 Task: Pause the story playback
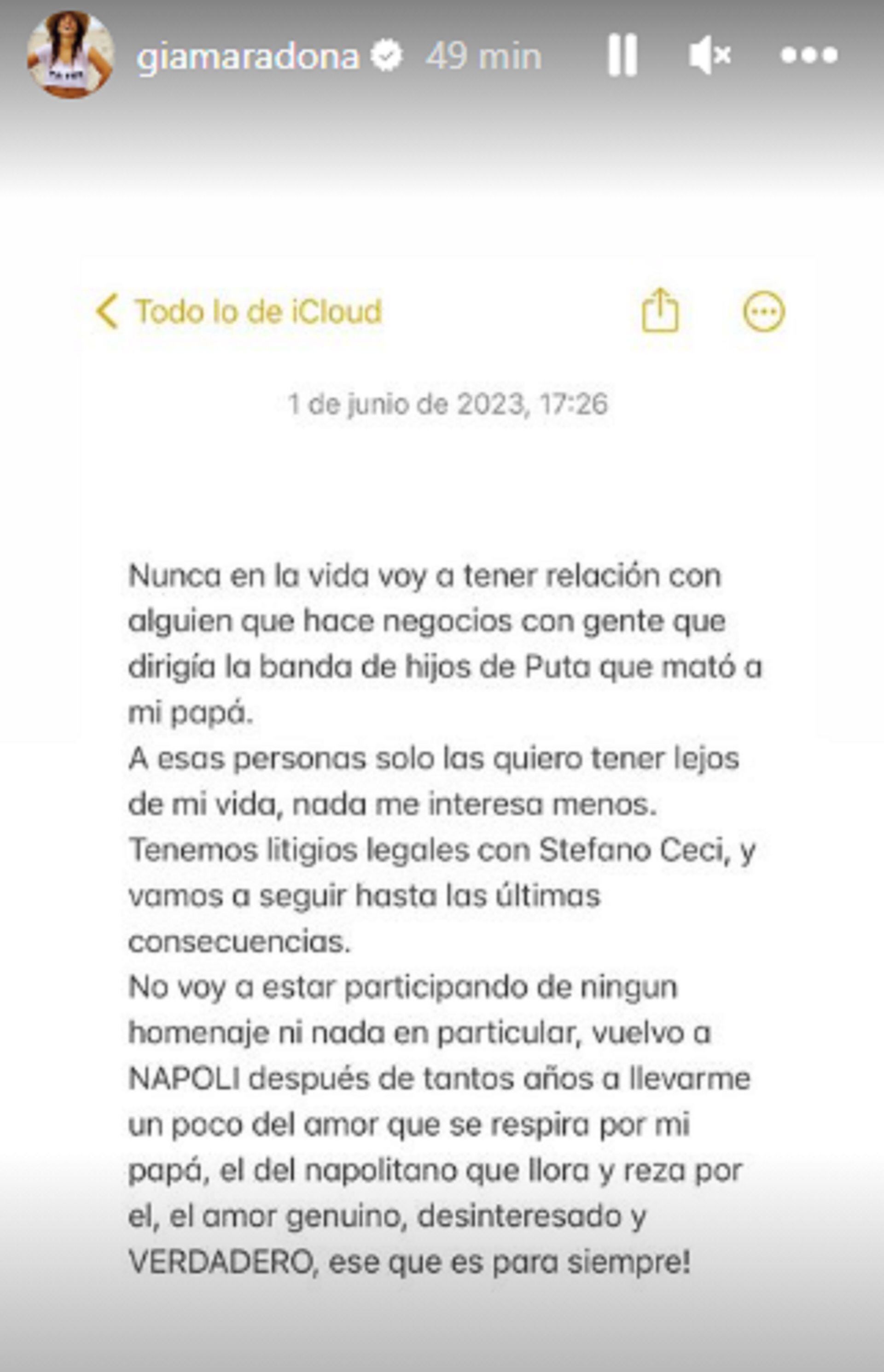[622, 55]
